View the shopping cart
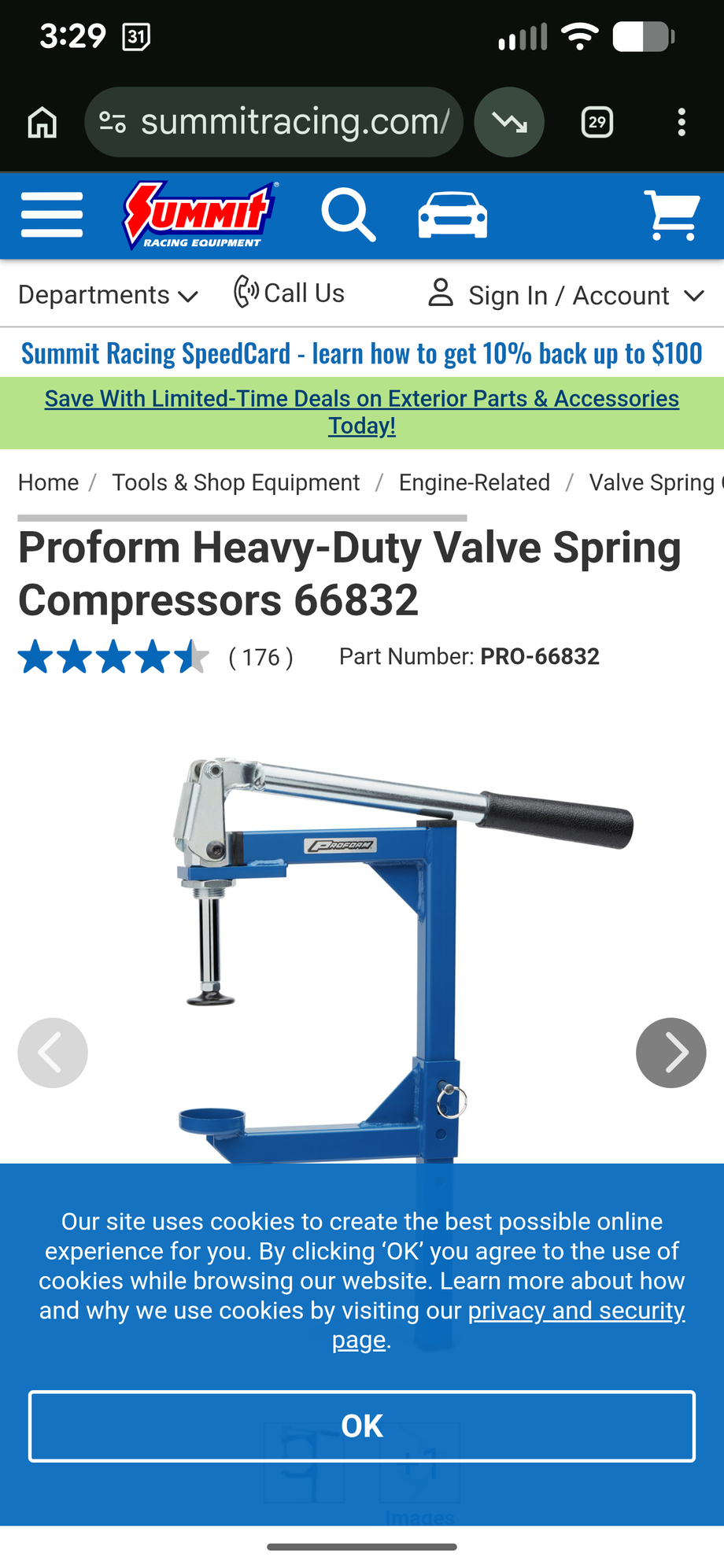The width and height of the screenshot is (724, 1568). 671,214
